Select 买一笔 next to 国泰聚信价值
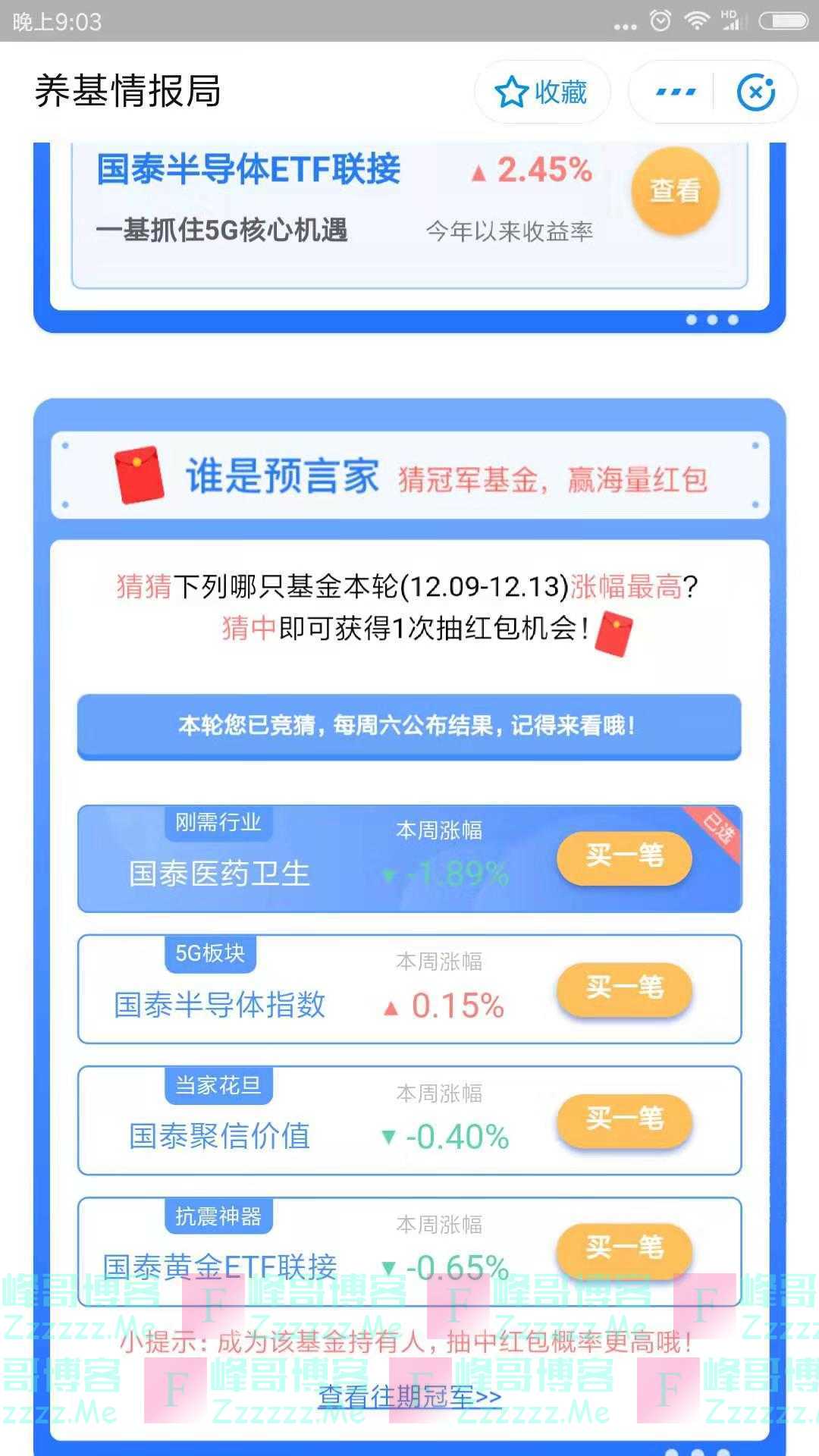 point(624,1119)
